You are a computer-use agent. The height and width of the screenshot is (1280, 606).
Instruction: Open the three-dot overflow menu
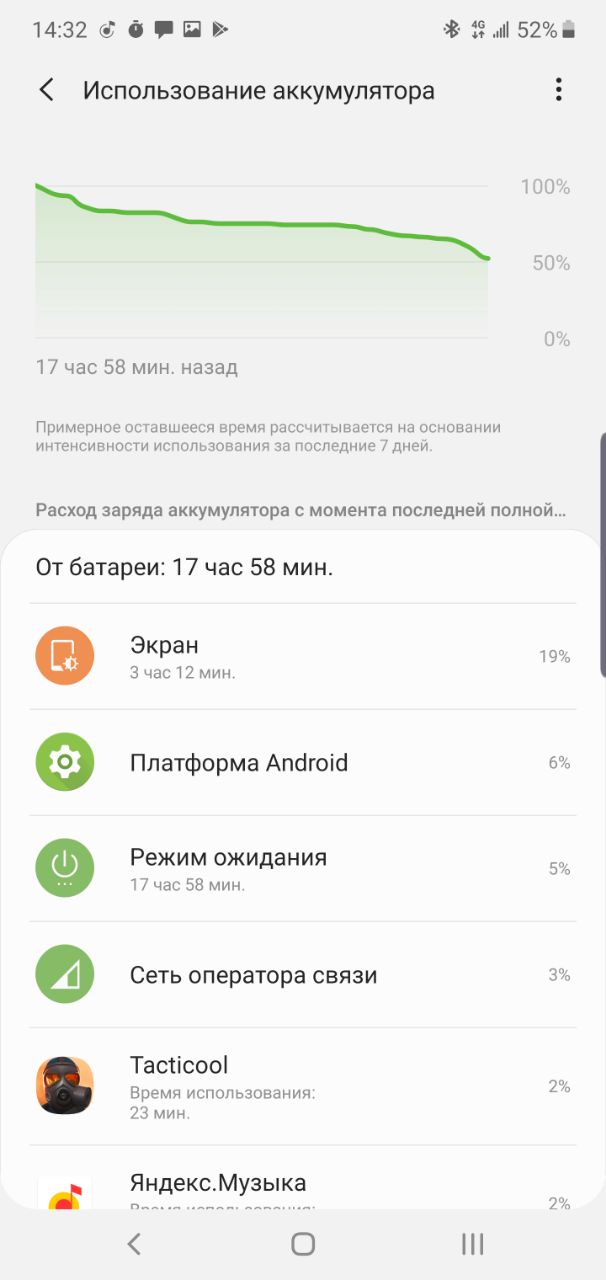tap(558, 90)
